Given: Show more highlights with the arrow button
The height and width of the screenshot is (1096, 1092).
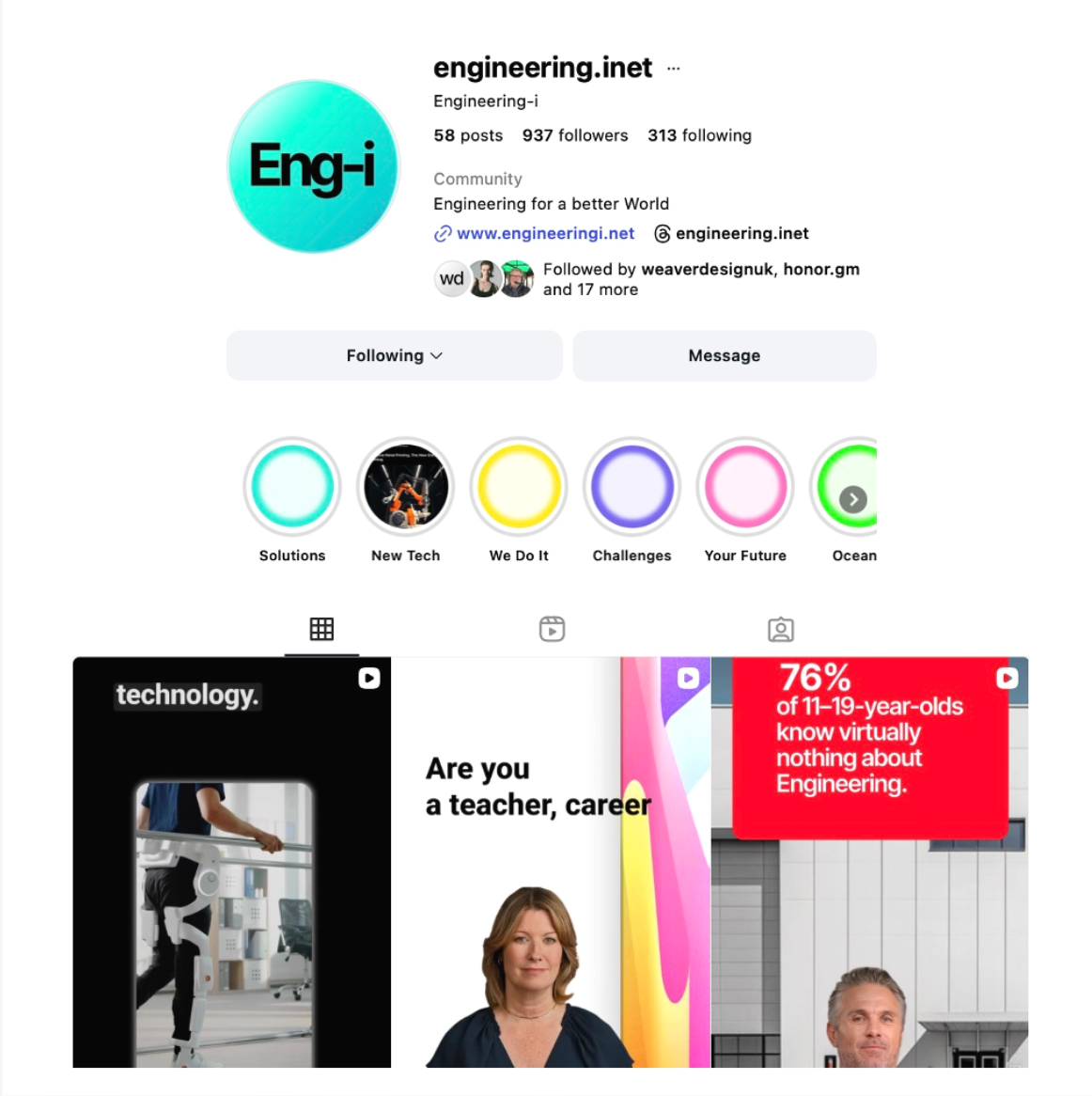Looking at the screenshot, I should (852, 499).
